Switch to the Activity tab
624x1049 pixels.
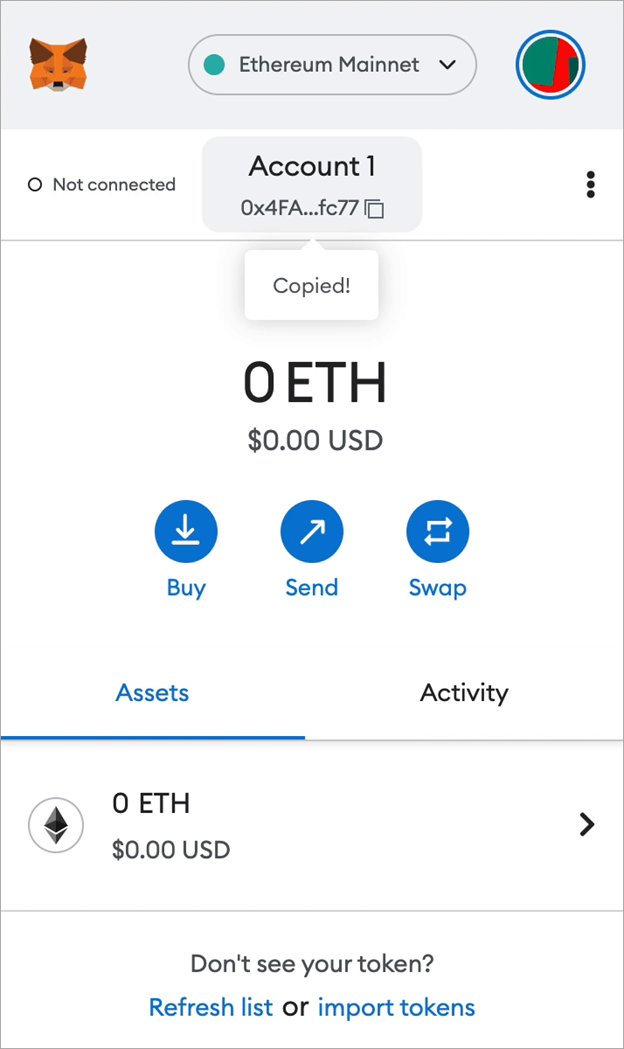tap(464, 693)
